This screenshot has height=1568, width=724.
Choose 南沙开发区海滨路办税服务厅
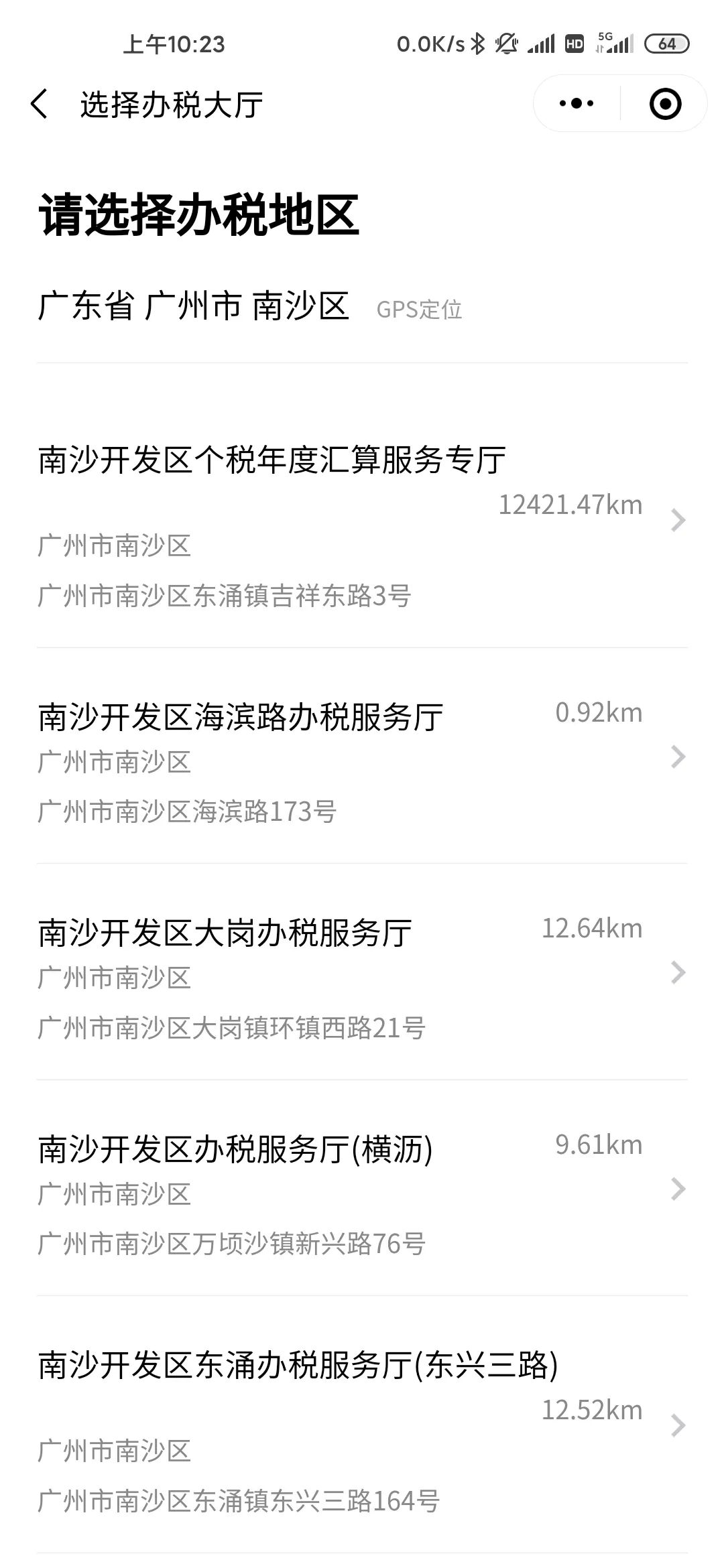pyautogui.click(x=362, y=756)
